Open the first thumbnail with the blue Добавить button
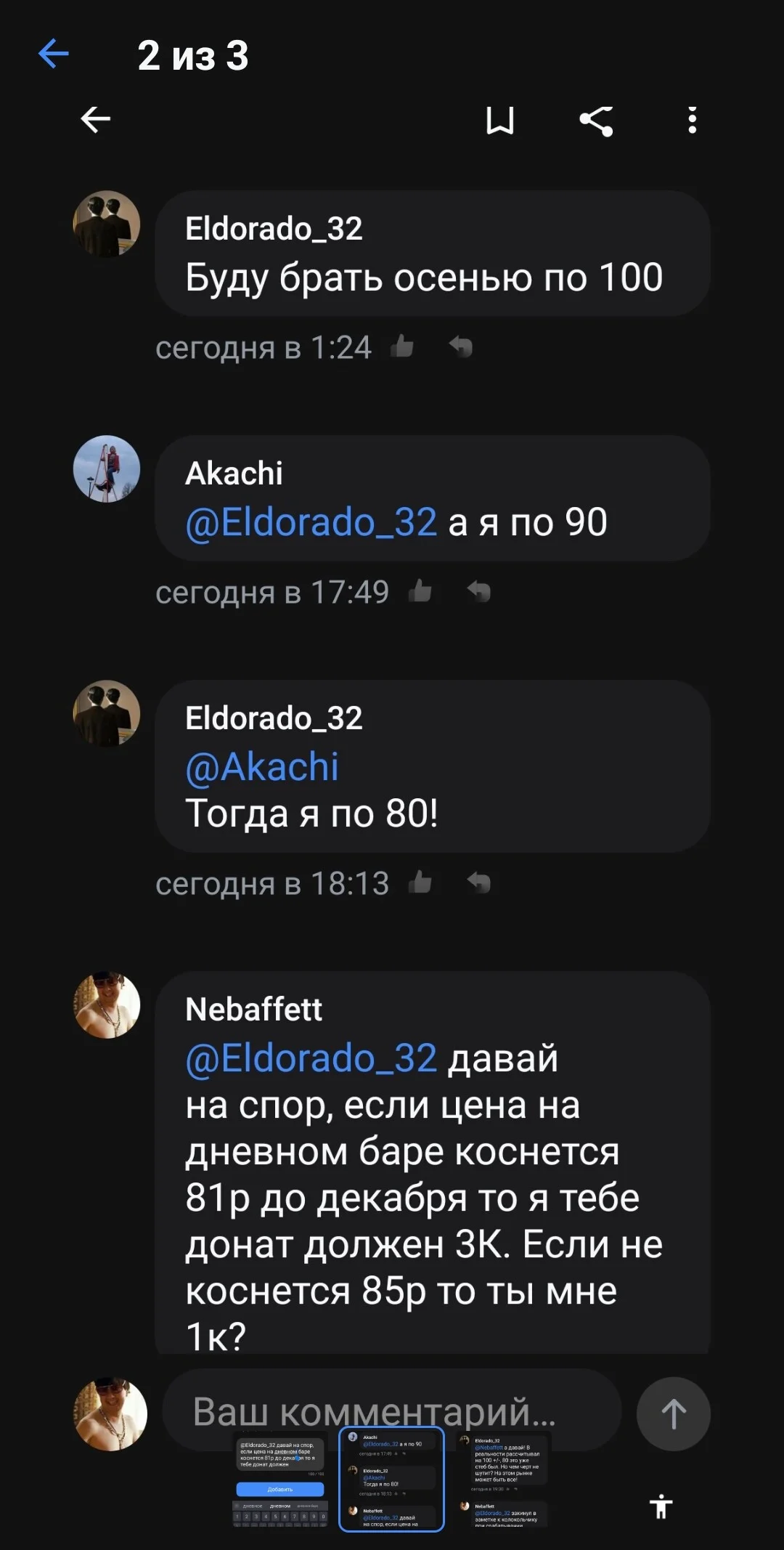This screenshot has height=1550, width=784. coord(280,1479)
